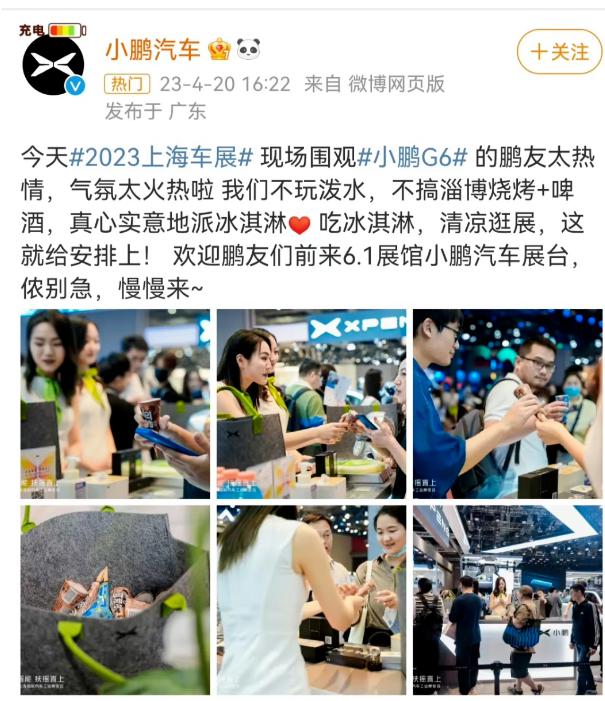View first photo of two hostesses
The height and width of the screenshot is (701, 605).
click(x=115, y=403)
